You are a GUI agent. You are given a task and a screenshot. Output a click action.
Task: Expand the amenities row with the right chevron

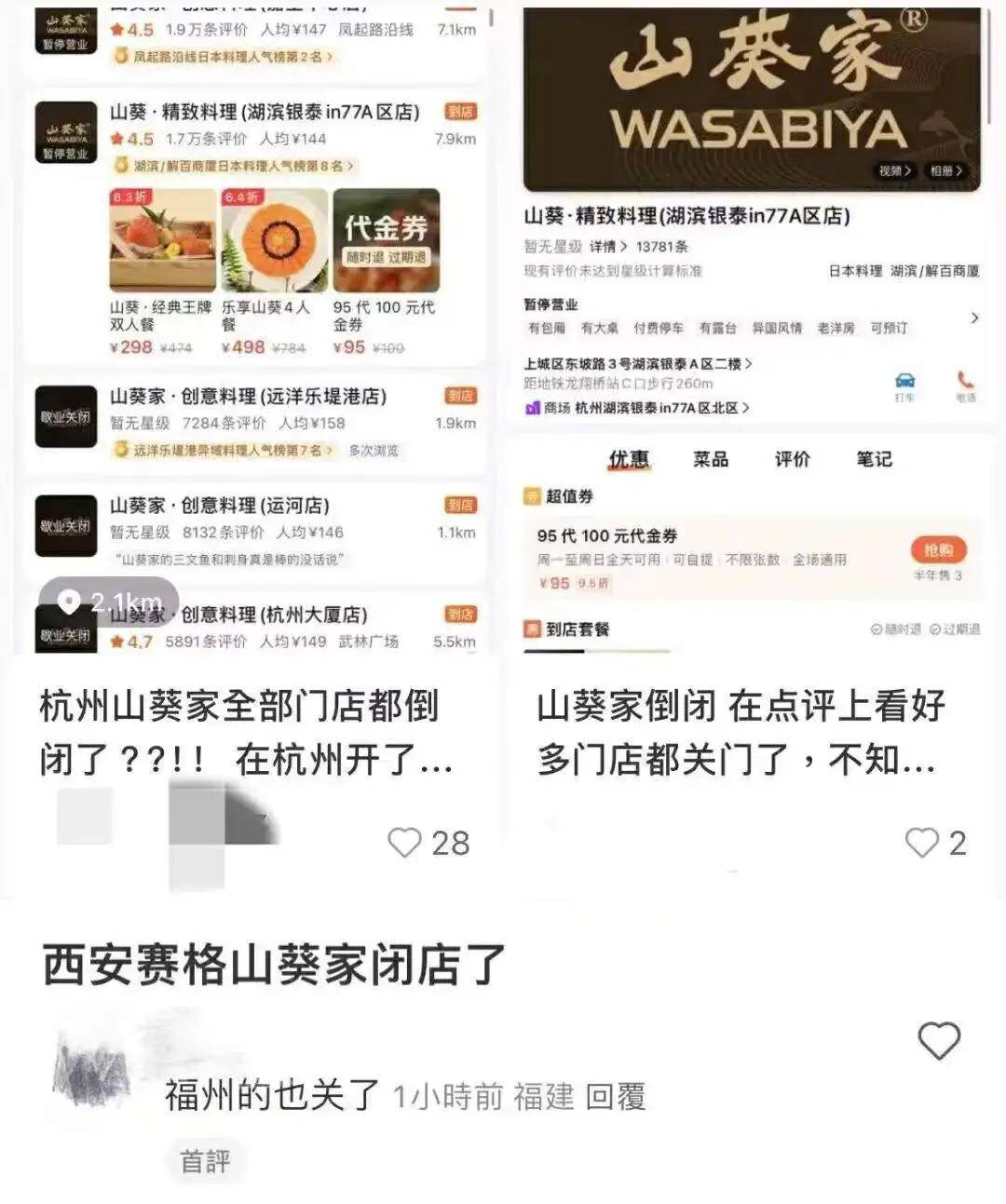pyautogui.click(x=975, y=316)
